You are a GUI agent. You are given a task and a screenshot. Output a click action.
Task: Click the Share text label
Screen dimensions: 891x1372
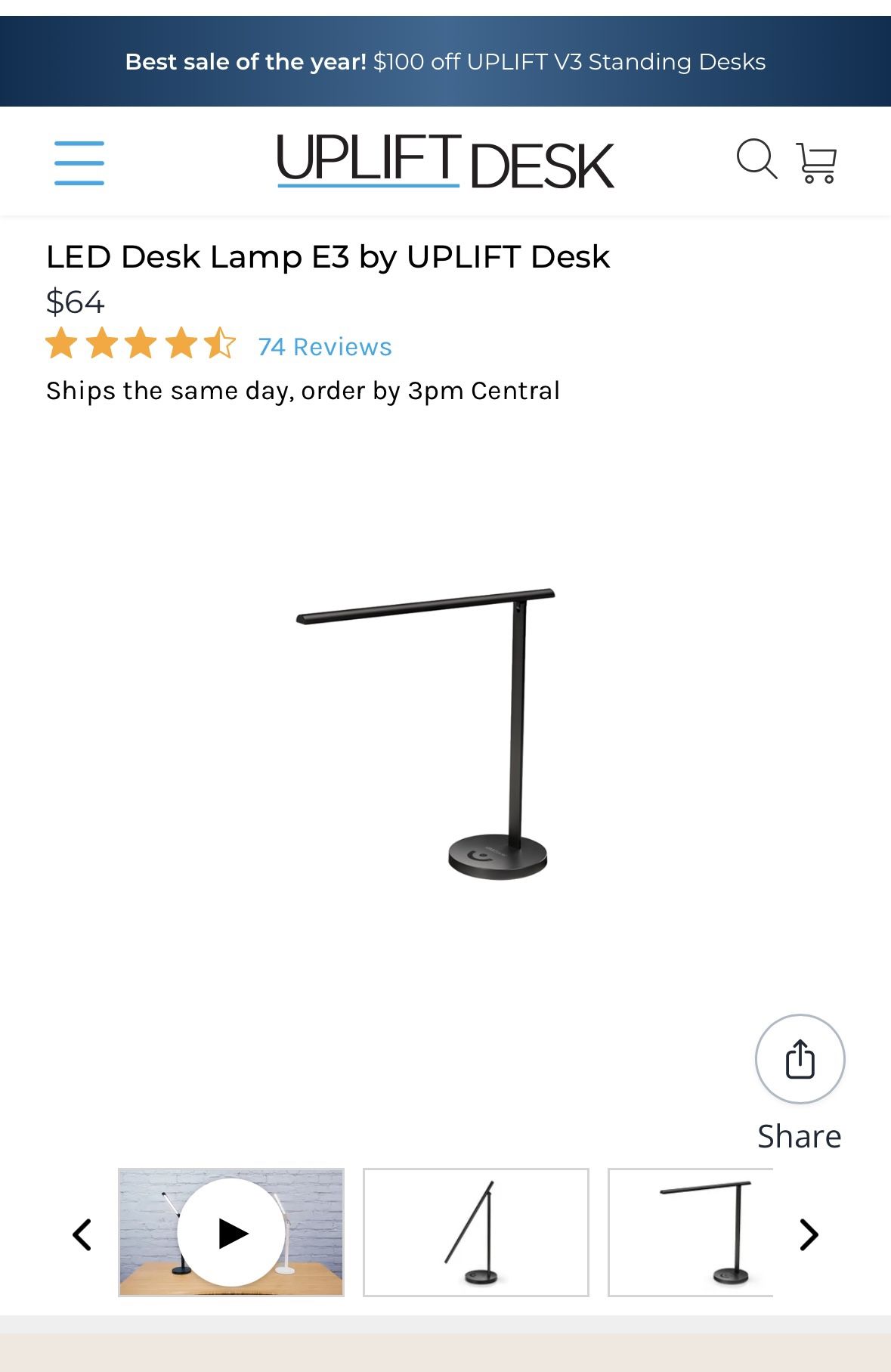click(799, 1135)
